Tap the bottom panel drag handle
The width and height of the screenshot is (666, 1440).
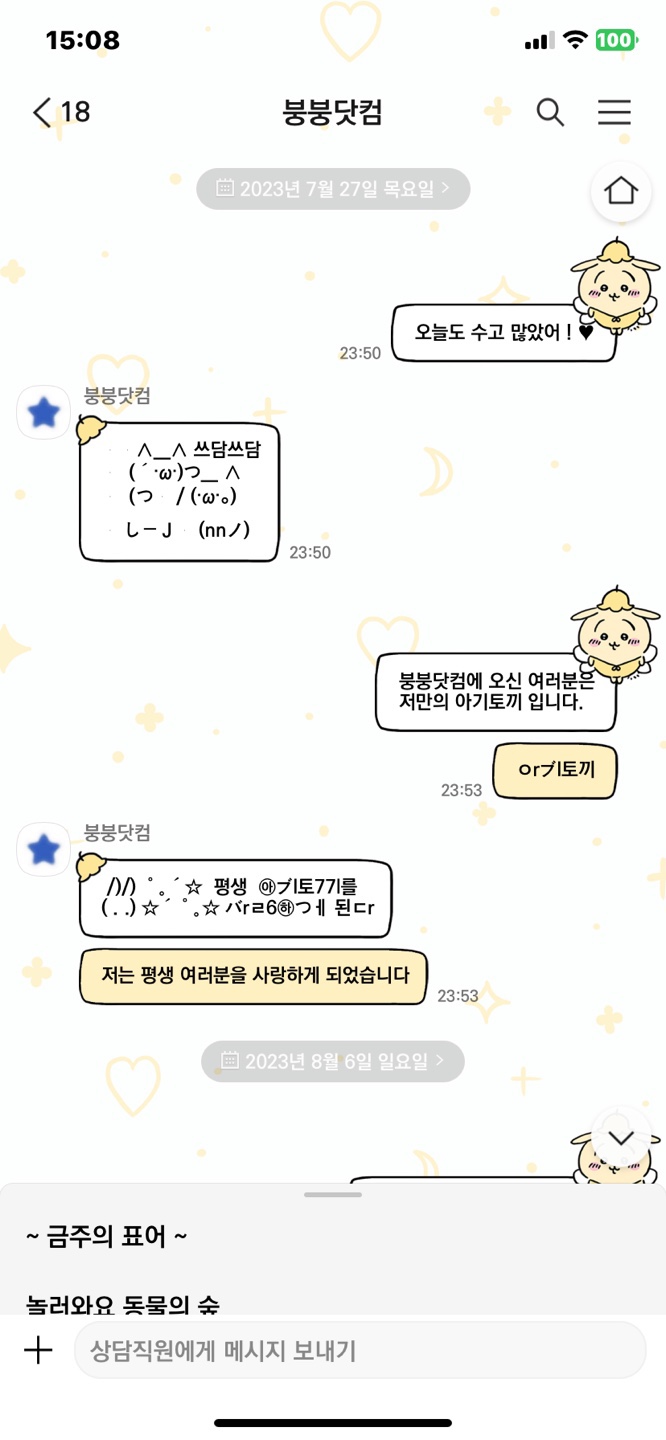tap(333, 1195)
